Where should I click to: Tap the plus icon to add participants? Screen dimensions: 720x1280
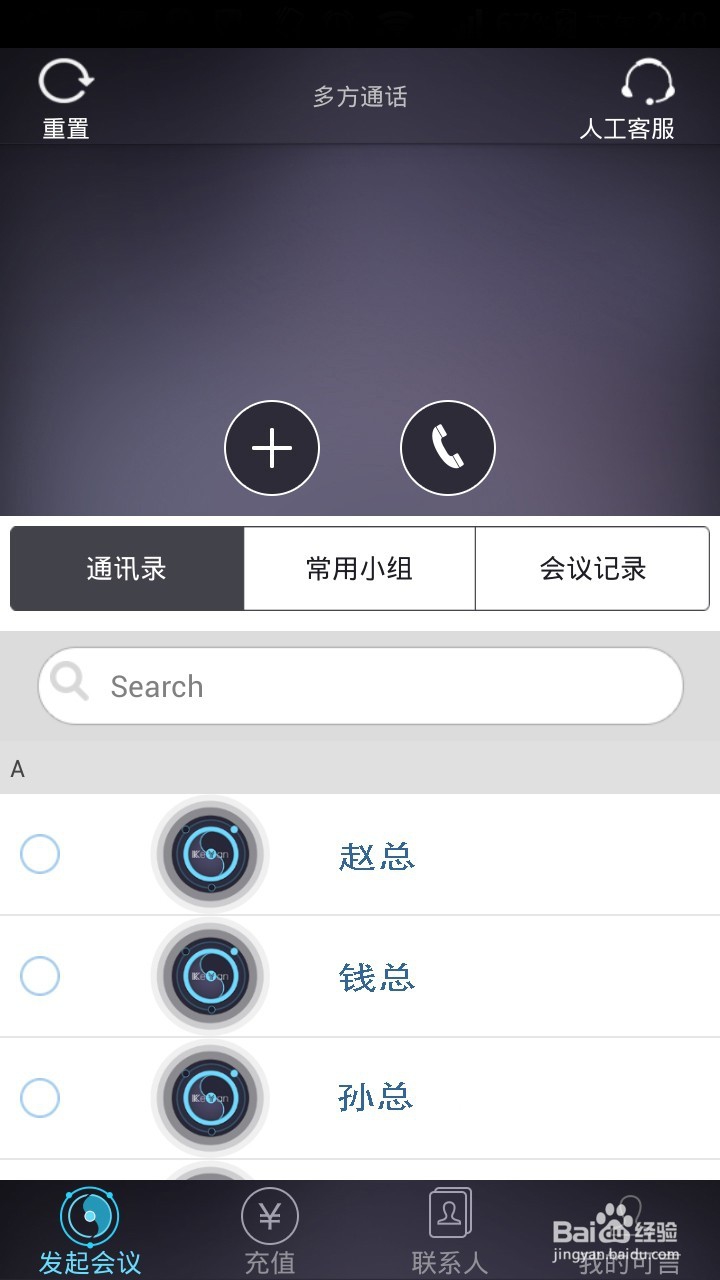tap(271, 448)
